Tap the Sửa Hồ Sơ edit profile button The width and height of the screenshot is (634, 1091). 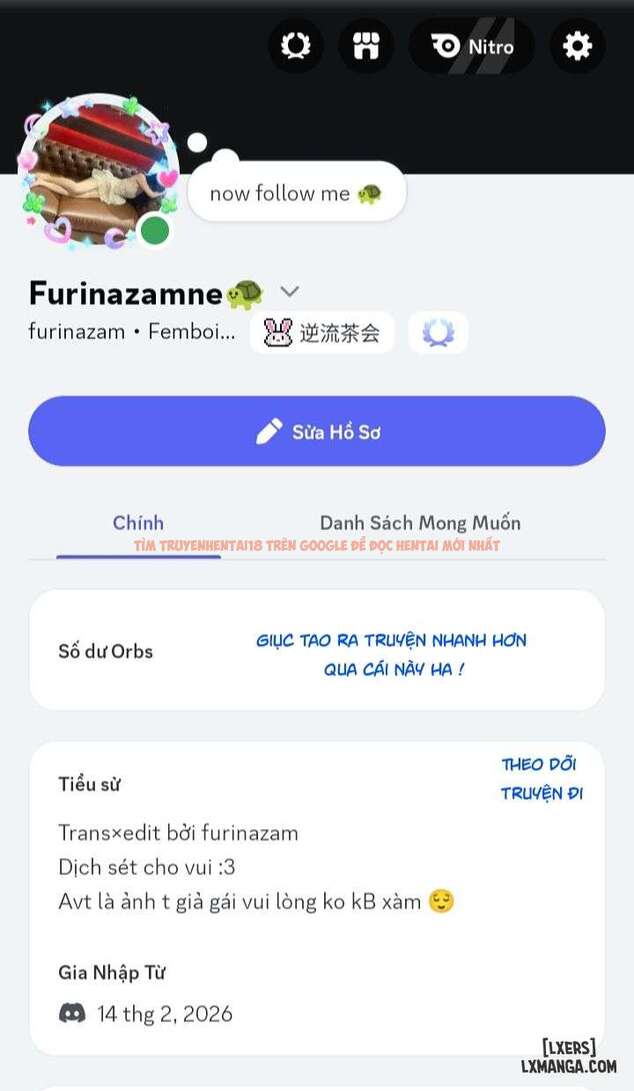click(316, 432)
